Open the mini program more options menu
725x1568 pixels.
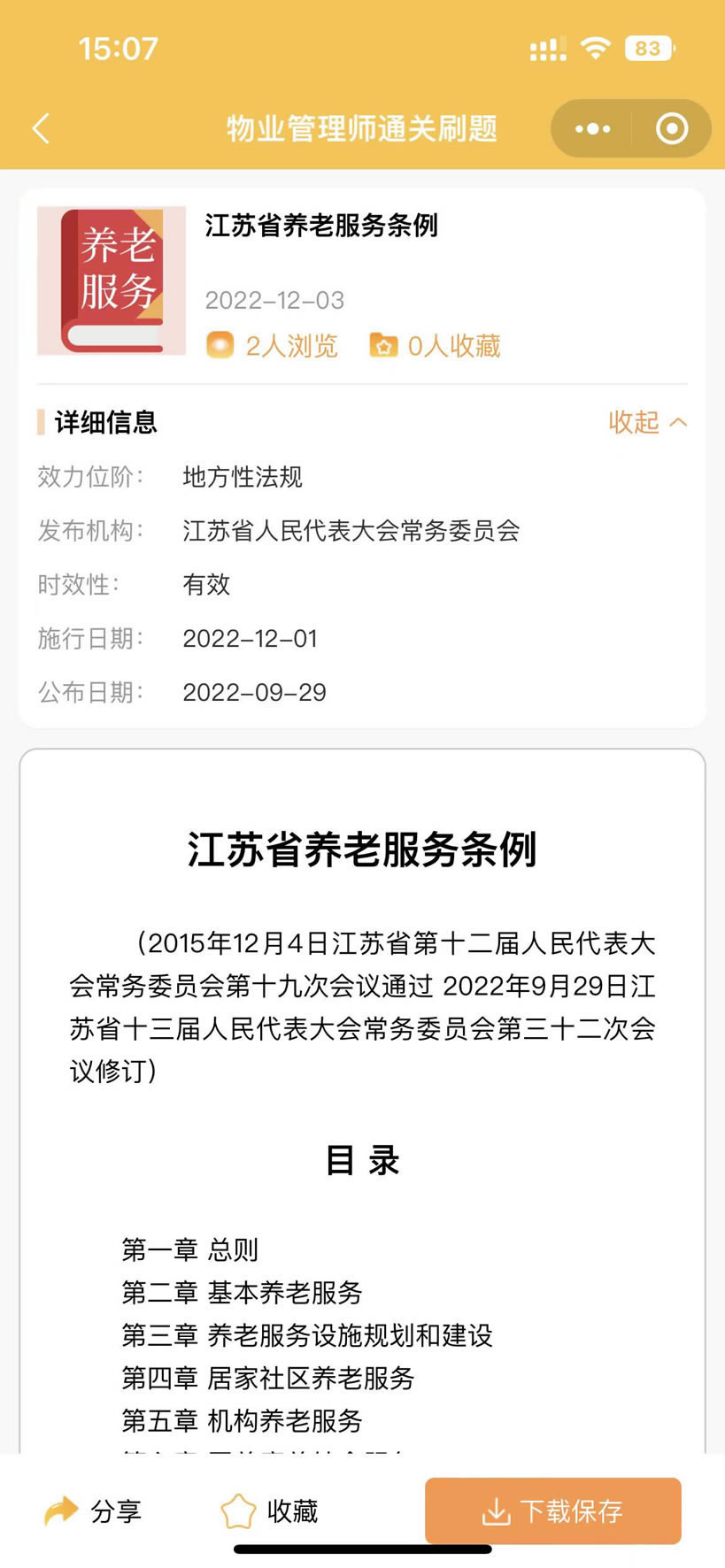tap(592, 129)
